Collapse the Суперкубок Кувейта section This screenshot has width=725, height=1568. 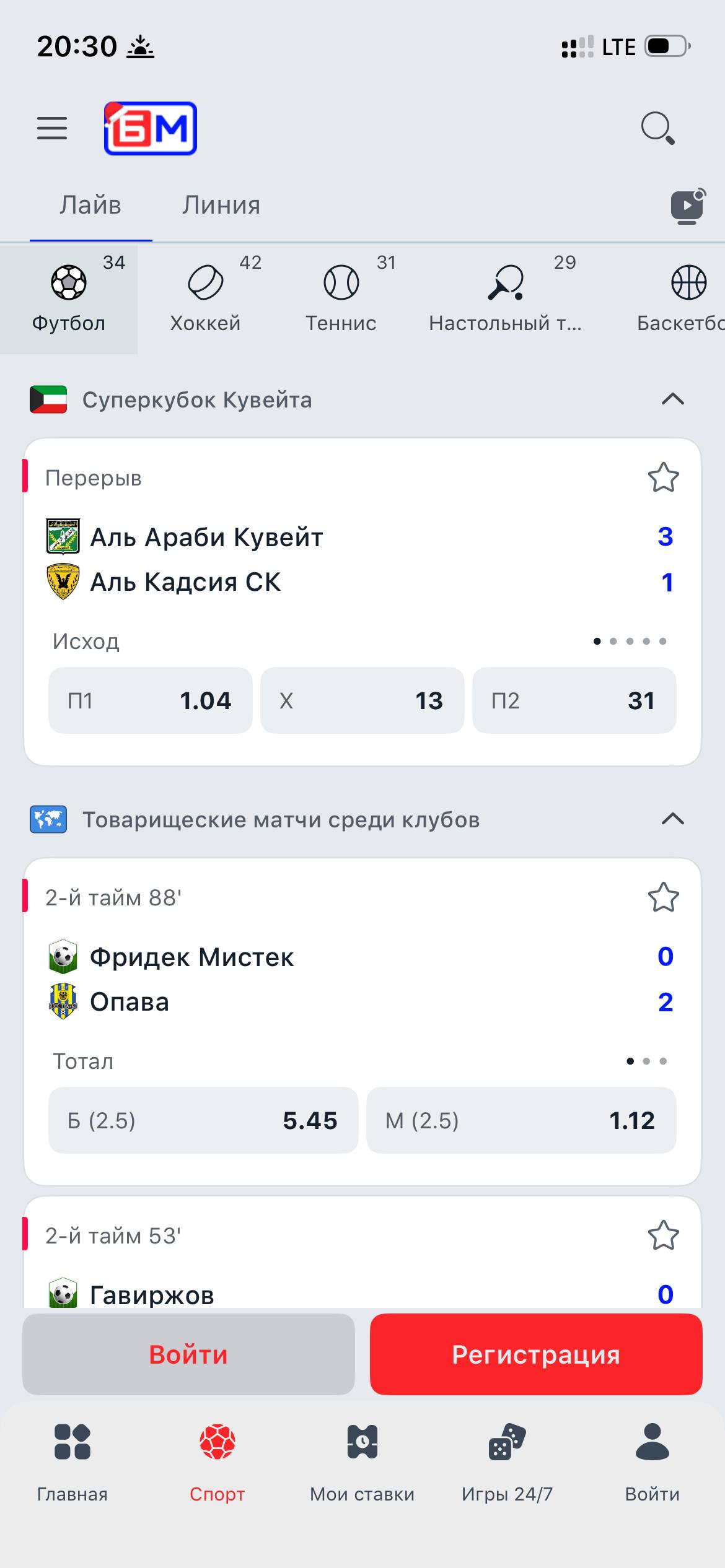pyautogui.click(x=672, y=399)
